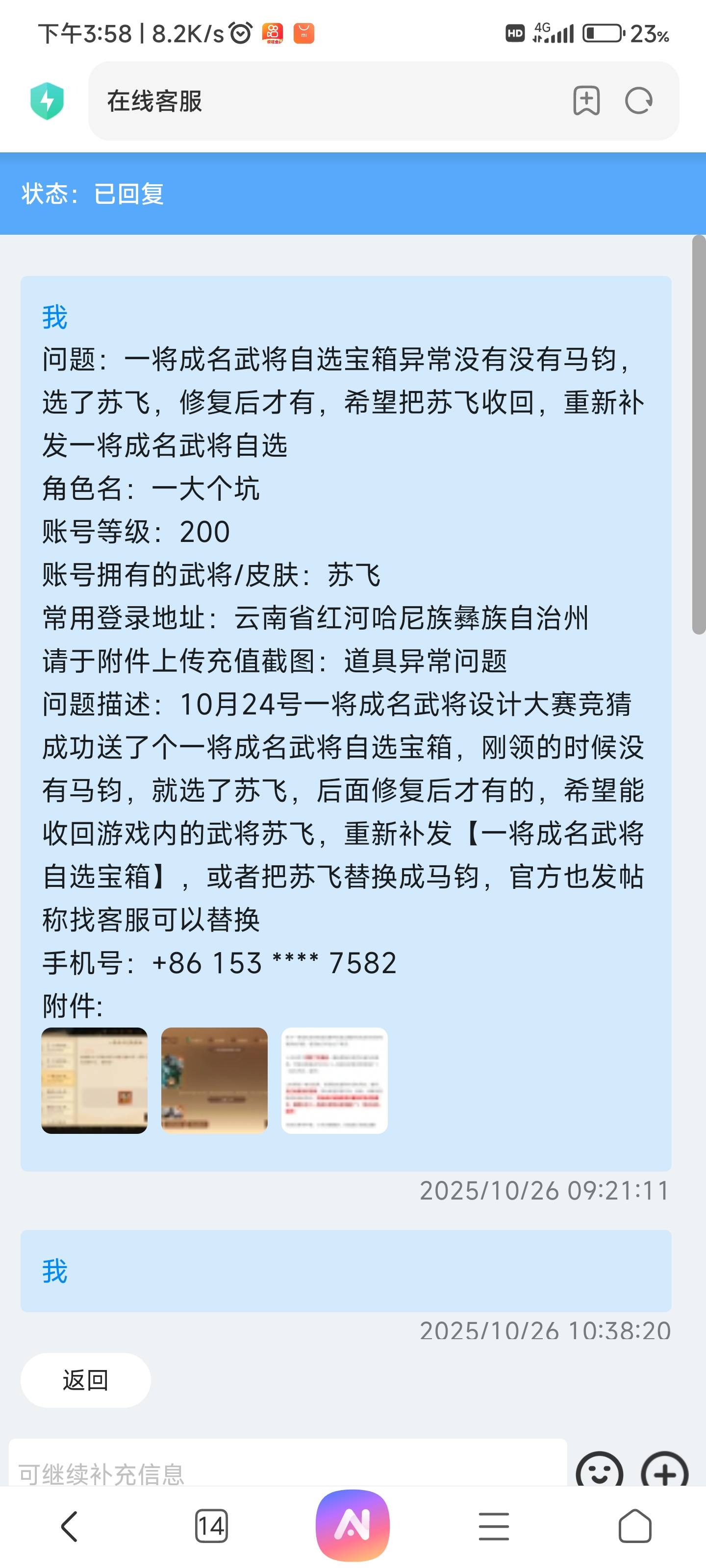The width and height of the screenshot is (706, 1568).
Task: Open the browser menu
Action: coord(493,1527)
